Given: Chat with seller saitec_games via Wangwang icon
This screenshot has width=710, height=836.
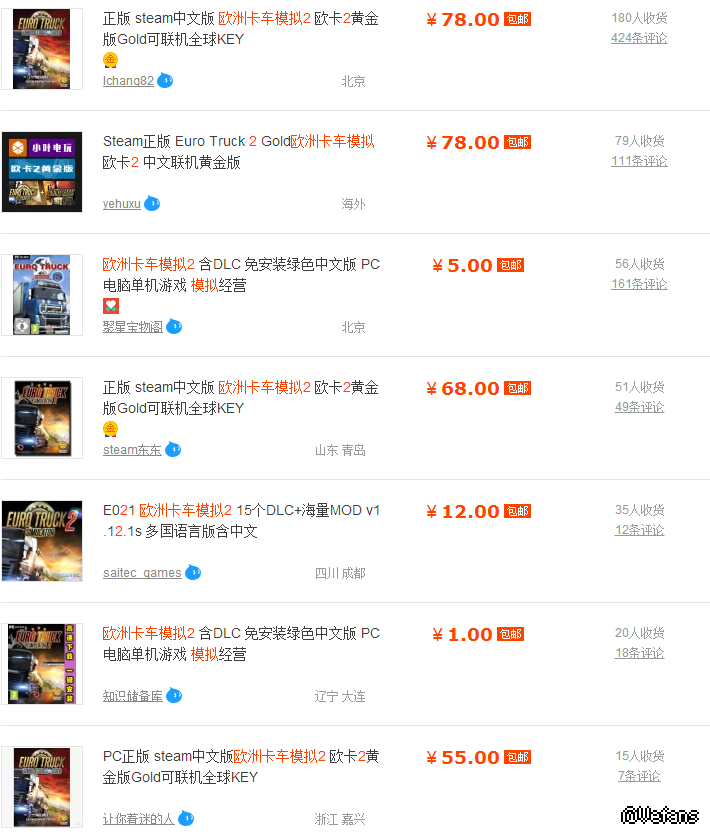Looking at the screenshot, I should tap(193, 572).
